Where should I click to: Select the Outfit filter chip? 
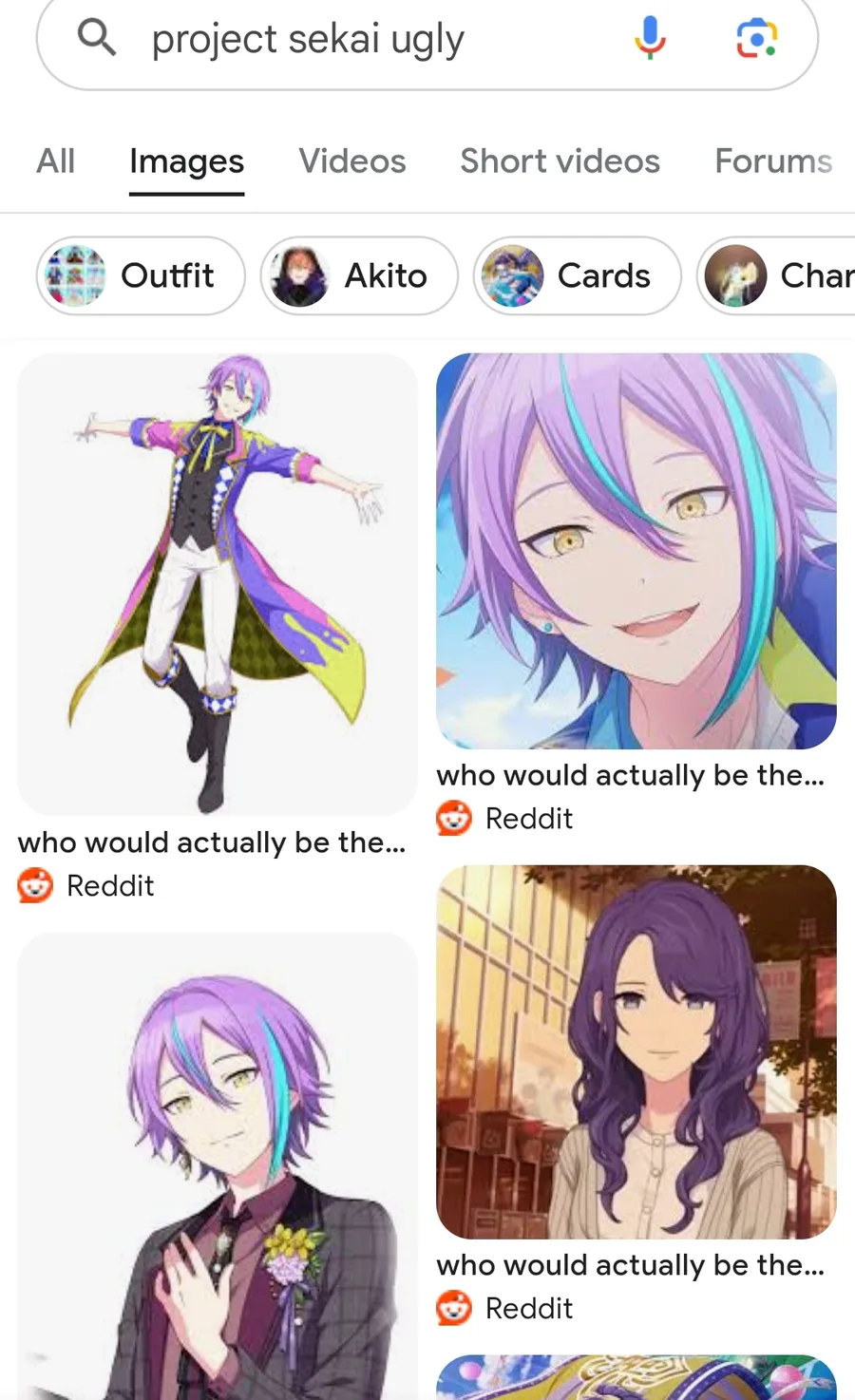(x=141, y=275)
